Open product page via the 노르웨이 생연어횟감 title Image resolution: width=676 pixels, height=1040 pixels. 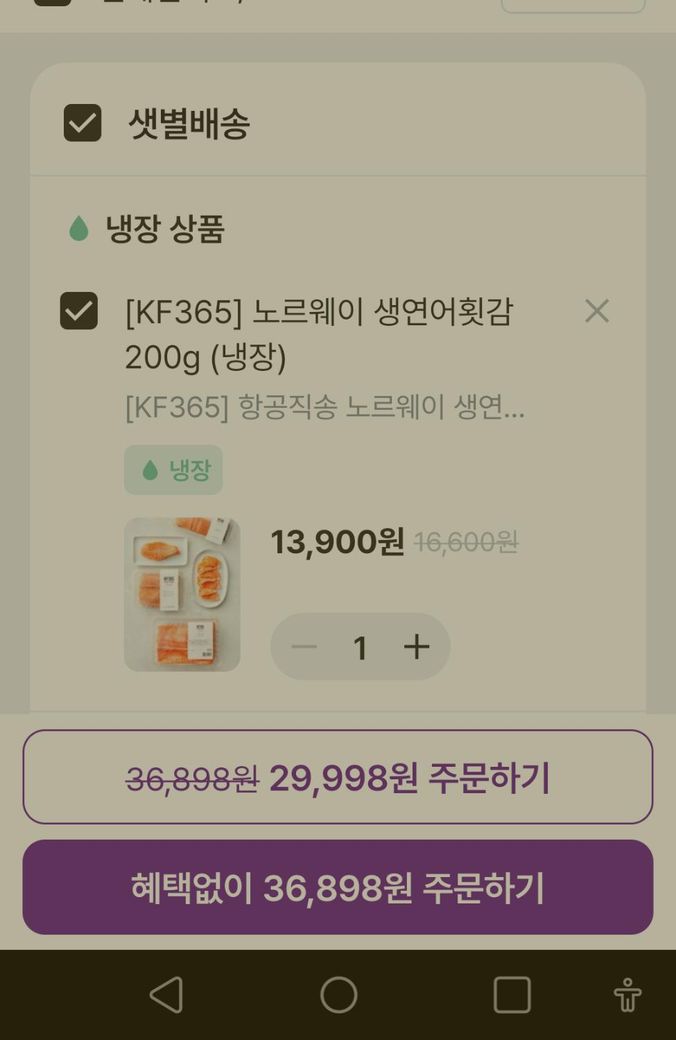[x=318, y=333]
